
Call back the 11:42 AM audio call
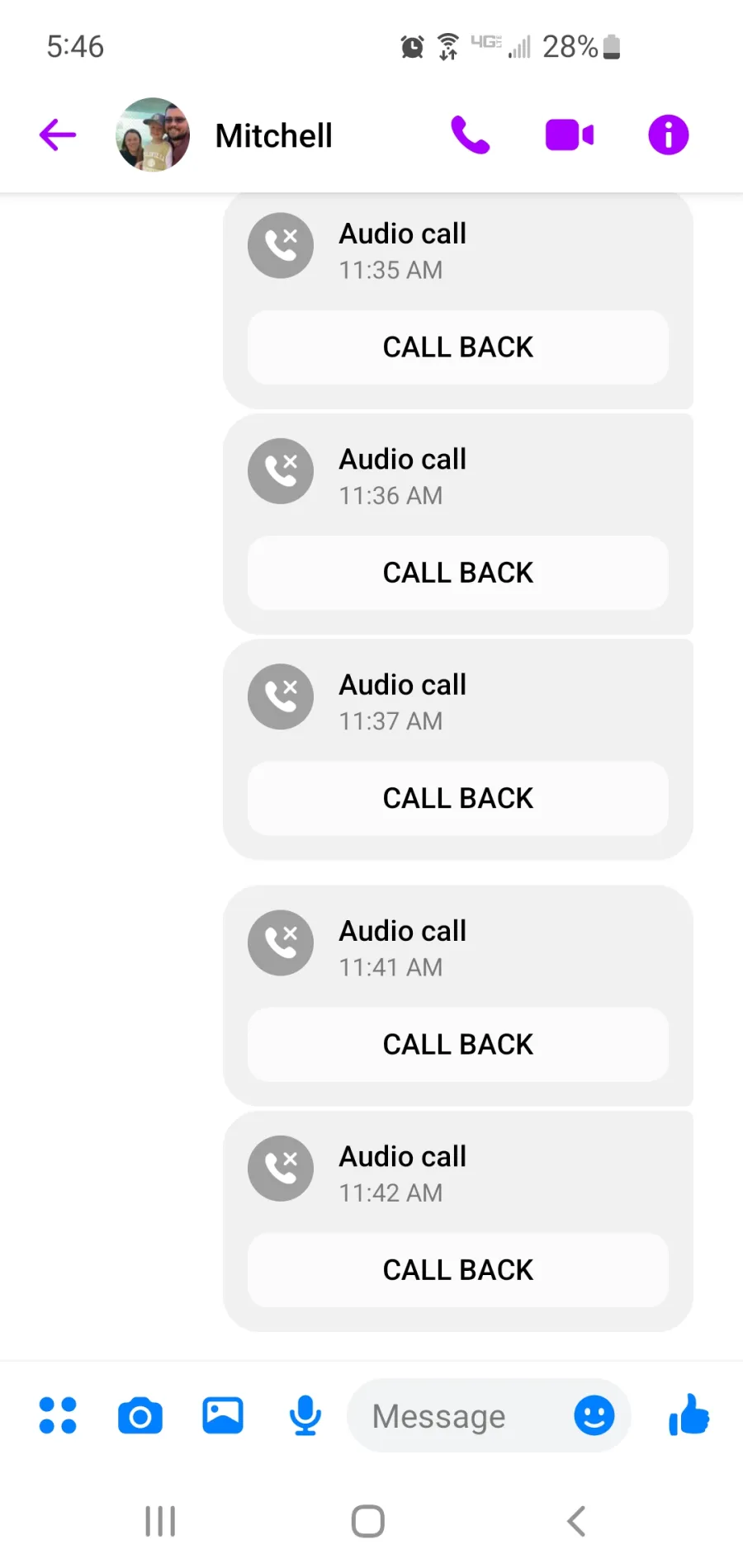click(x=458, y=1270)
